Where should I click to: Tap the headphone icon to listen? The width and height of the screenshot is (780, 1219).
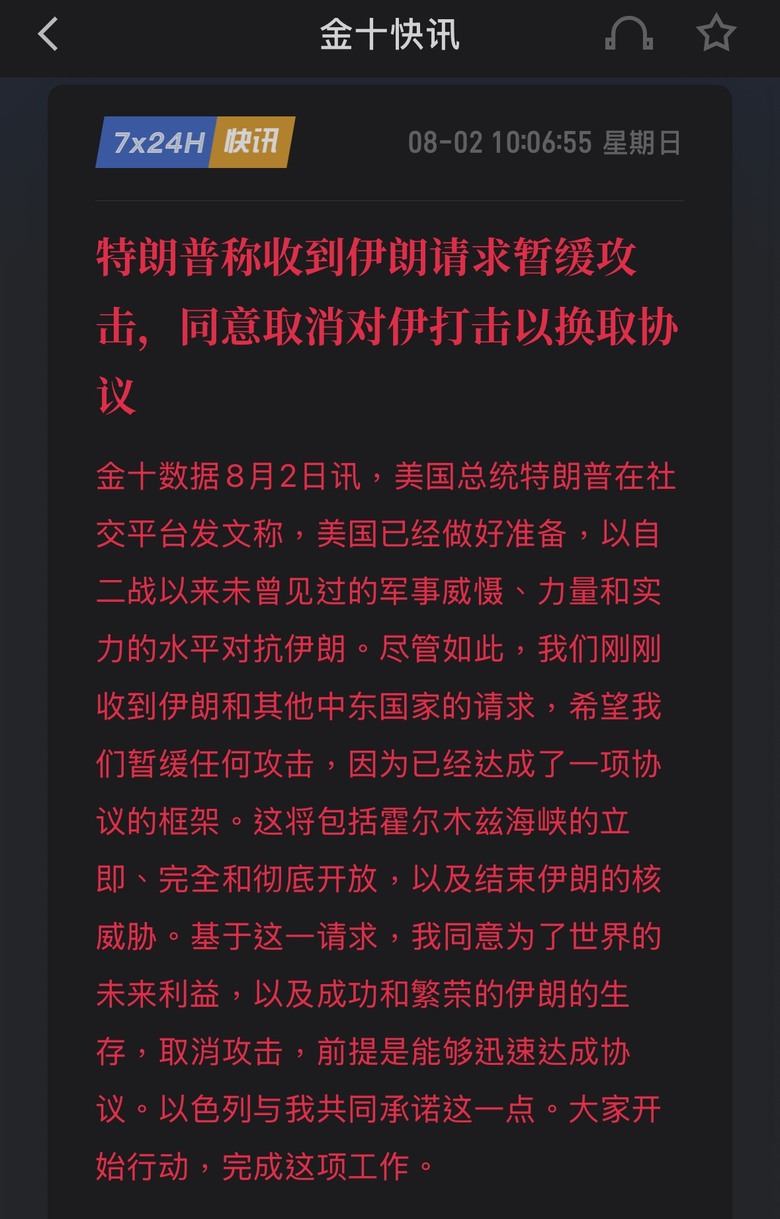point(629,34)
